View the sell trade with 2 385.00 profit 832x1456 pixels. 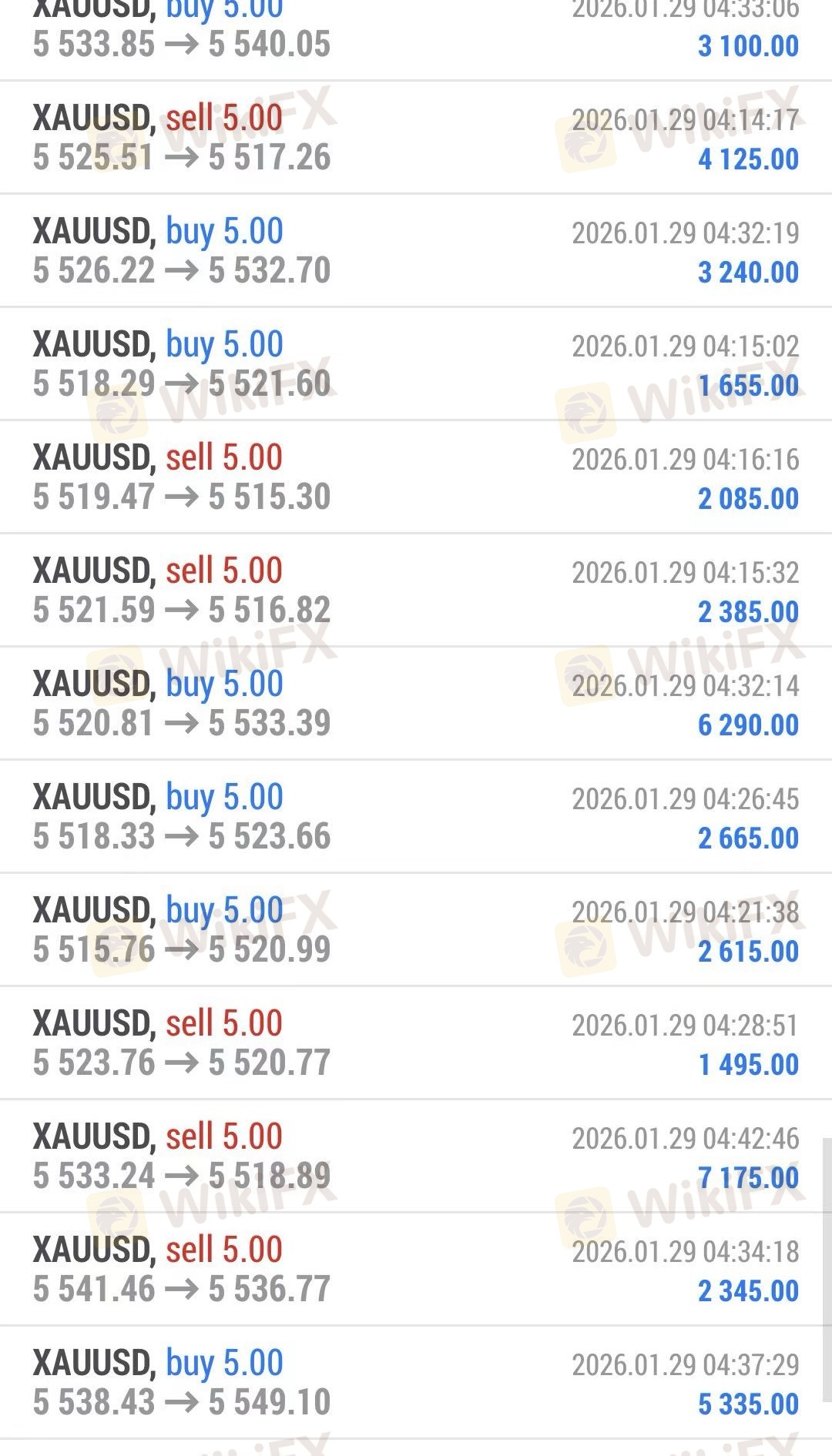416,591
